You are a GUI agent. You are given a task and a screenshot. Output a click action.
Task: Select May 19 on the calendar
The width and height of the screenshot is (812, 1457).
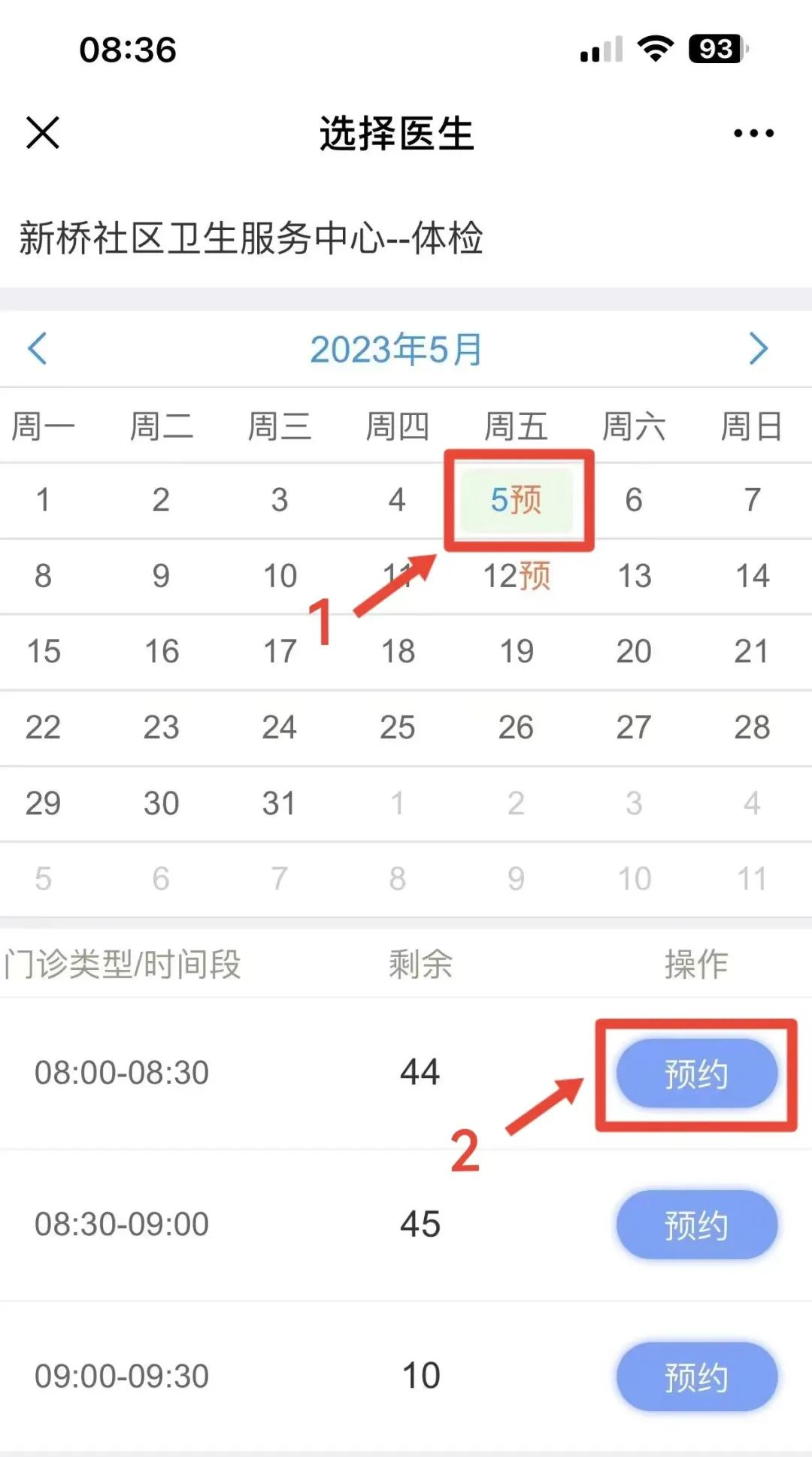tap(517, 652)
